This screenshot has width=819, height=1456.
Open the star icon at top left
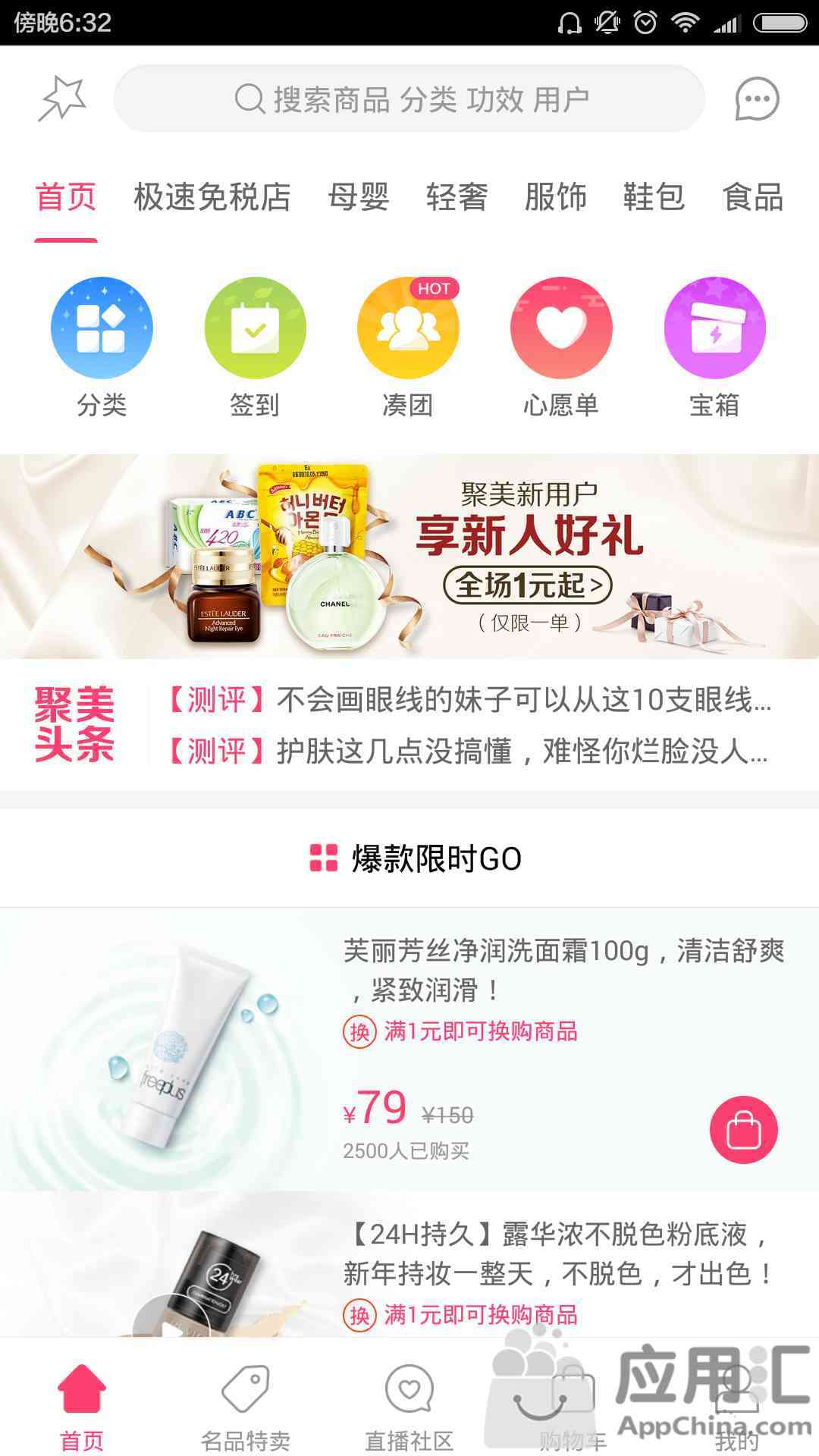tap(62, 99)
